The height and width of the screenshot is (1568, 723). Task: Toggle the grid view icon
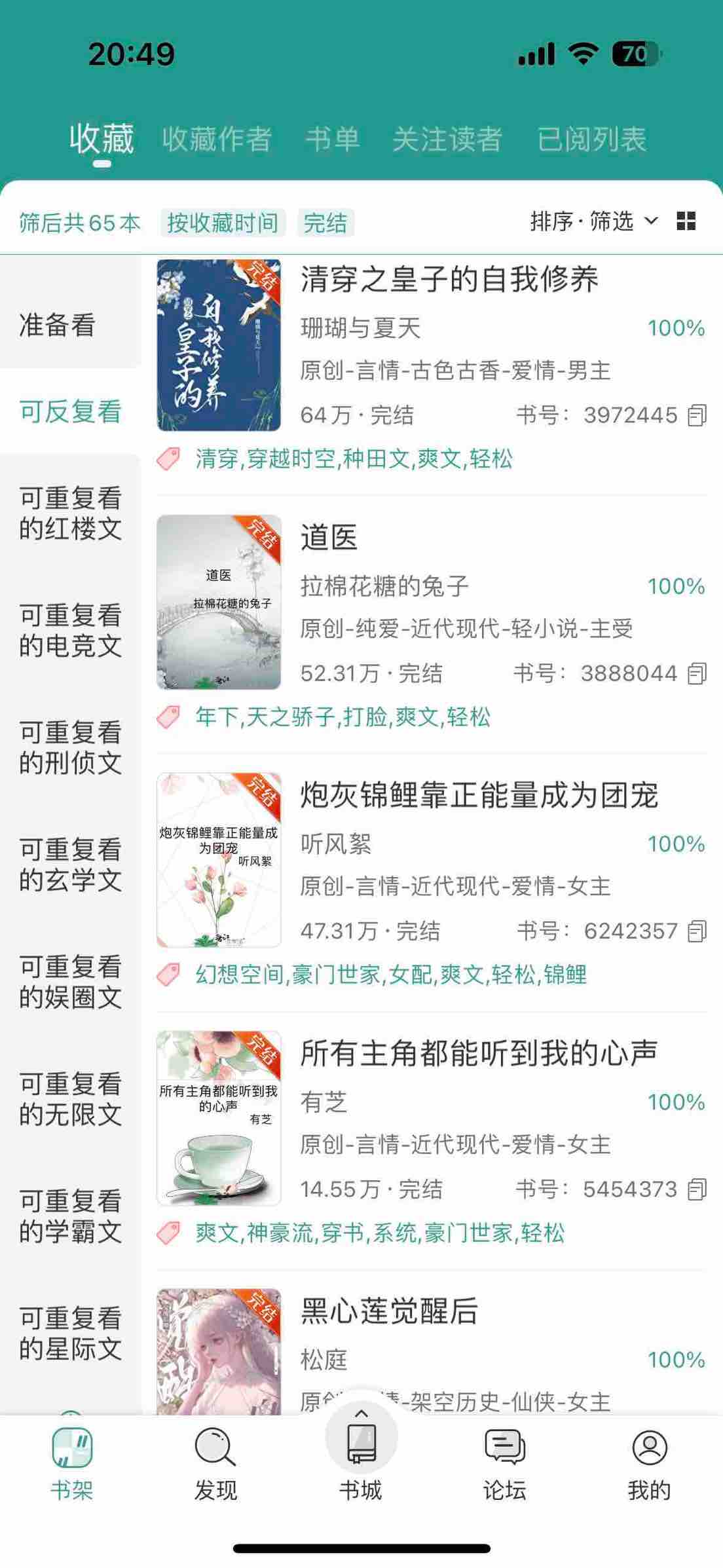686,221
